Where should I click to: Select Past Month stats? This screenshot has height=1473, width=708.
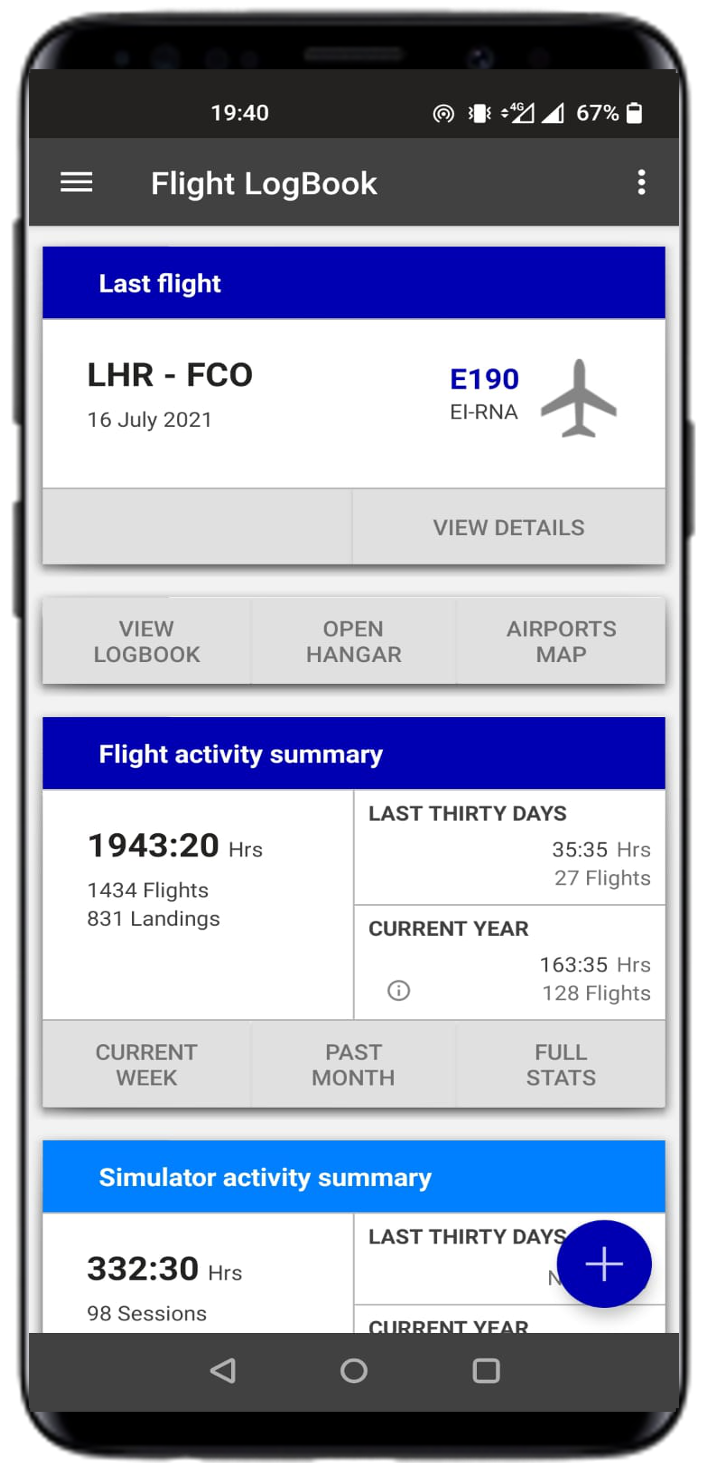[353, 1065]
